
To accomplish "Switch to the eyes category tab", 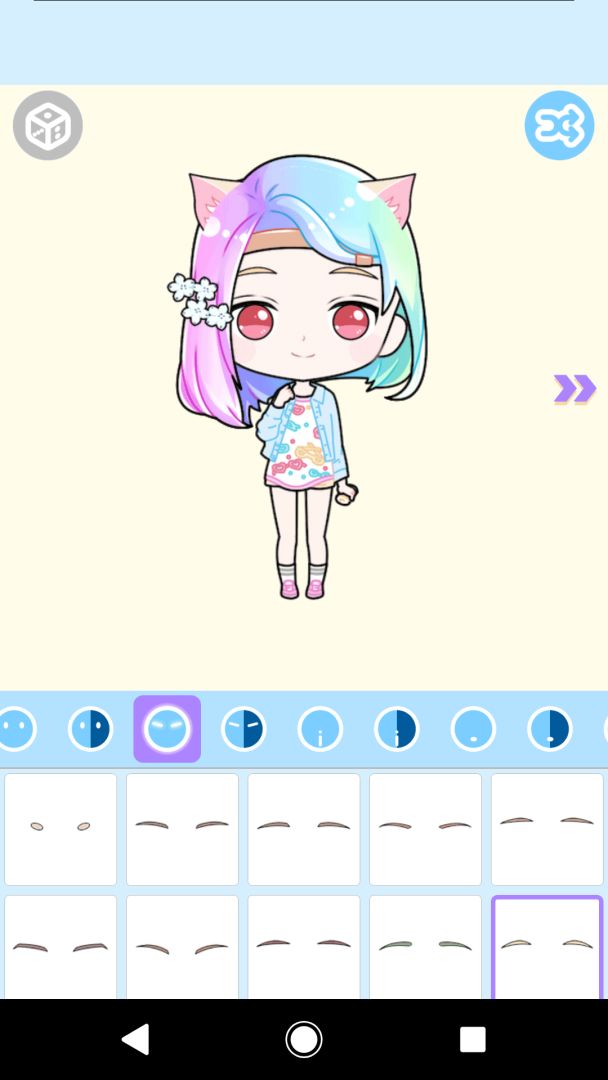I will click(x=17, y=729).
